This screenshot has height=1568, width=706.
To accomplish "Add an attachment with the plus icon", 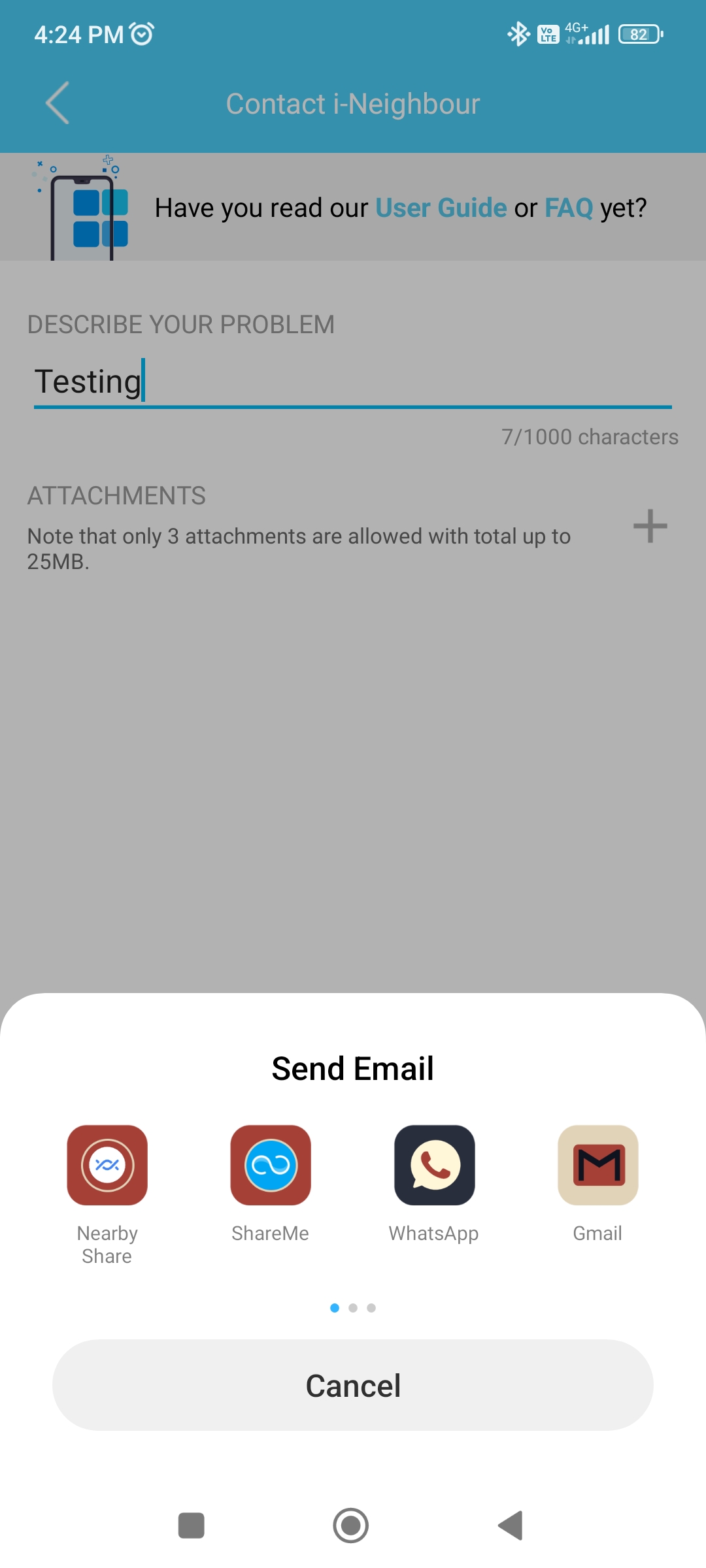I will pyautogui.click(x=650, y=526).
